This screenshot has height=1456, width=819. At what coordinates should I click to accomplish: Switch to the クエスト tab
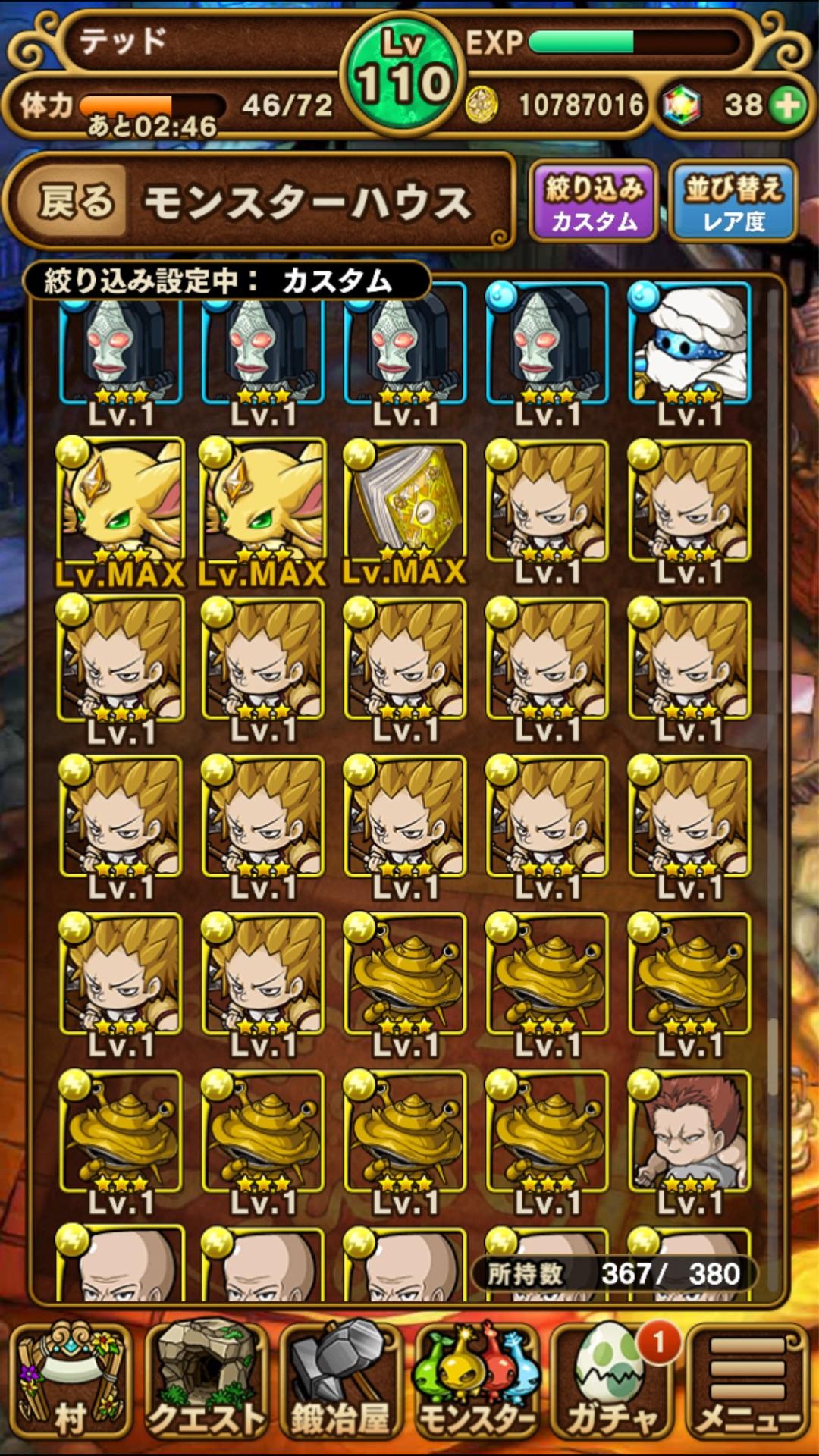click(206, 1380)
